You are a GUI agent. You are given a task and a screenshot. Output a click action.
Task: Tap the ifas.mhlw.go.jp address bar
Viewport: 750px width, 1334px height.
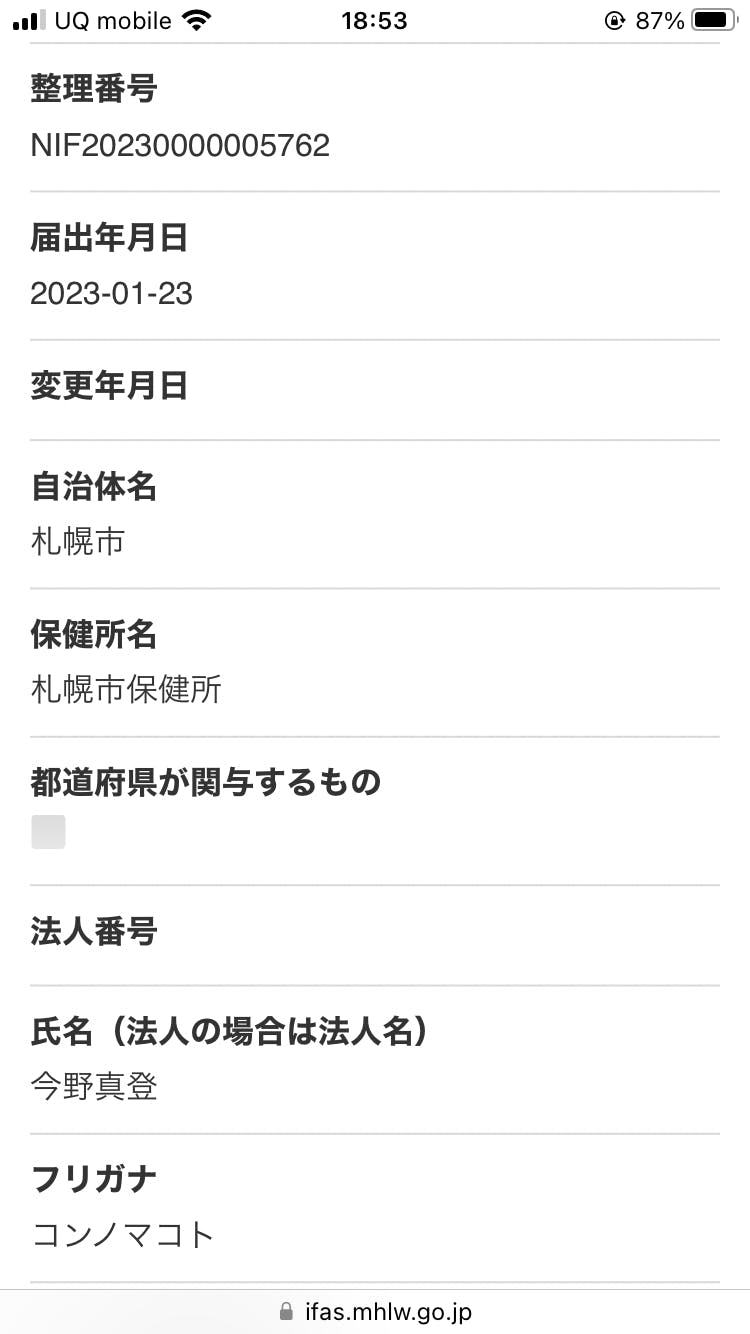375,1311
